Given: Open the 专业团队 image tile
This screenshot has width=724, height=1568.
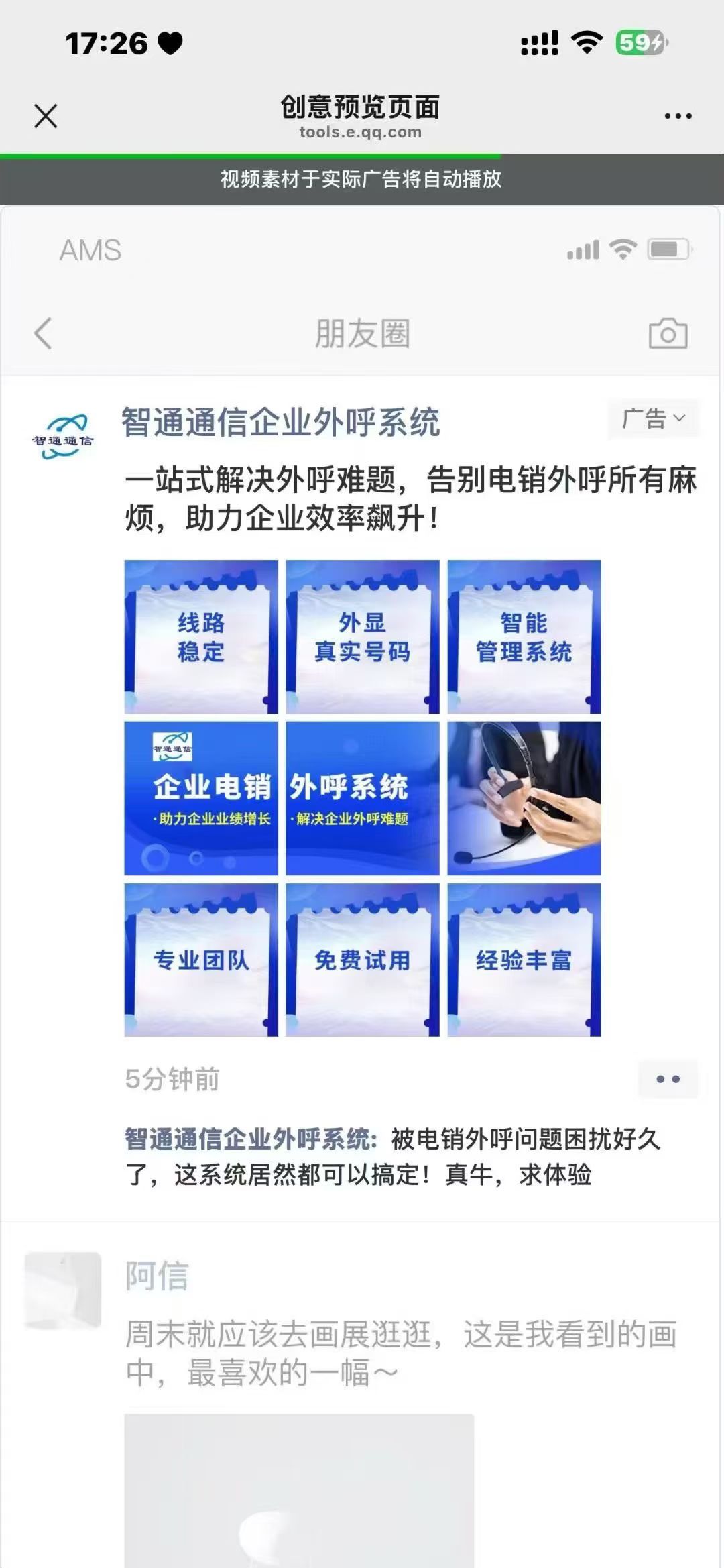Looking at the screenshot, I should pyautogui.click(x=201, y=960).
